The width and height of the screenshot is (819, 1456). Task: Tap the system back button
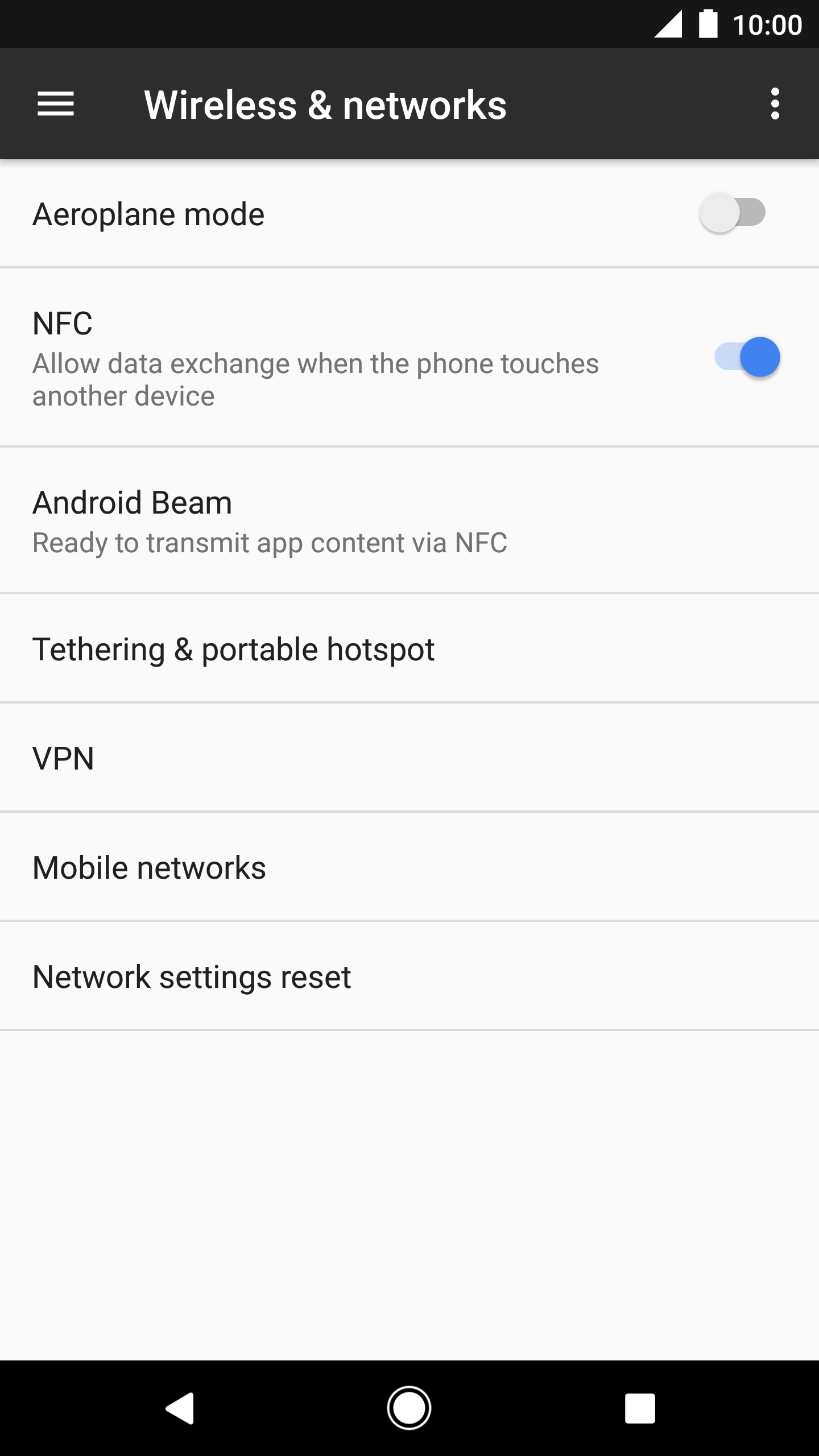pos(180,1408)
